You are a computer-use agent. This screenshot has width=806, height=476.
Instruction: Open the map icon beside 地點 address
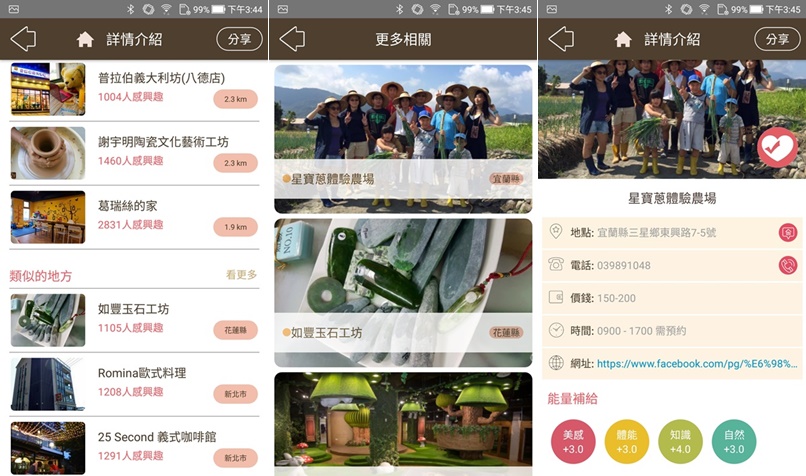[x=788, y=232]
